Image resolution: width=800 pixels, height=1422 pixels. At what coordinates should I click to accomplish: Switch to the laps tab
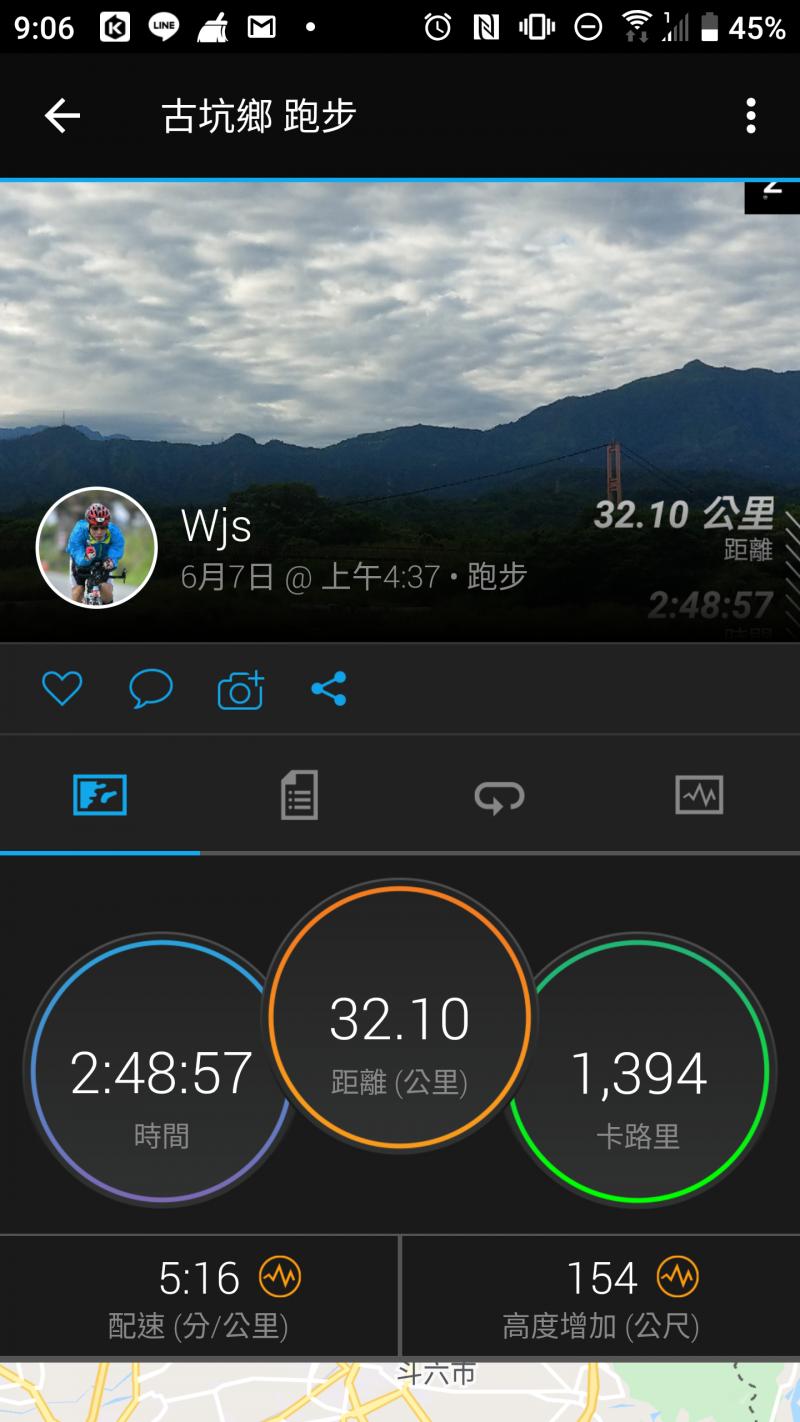(x=499, y=796)
